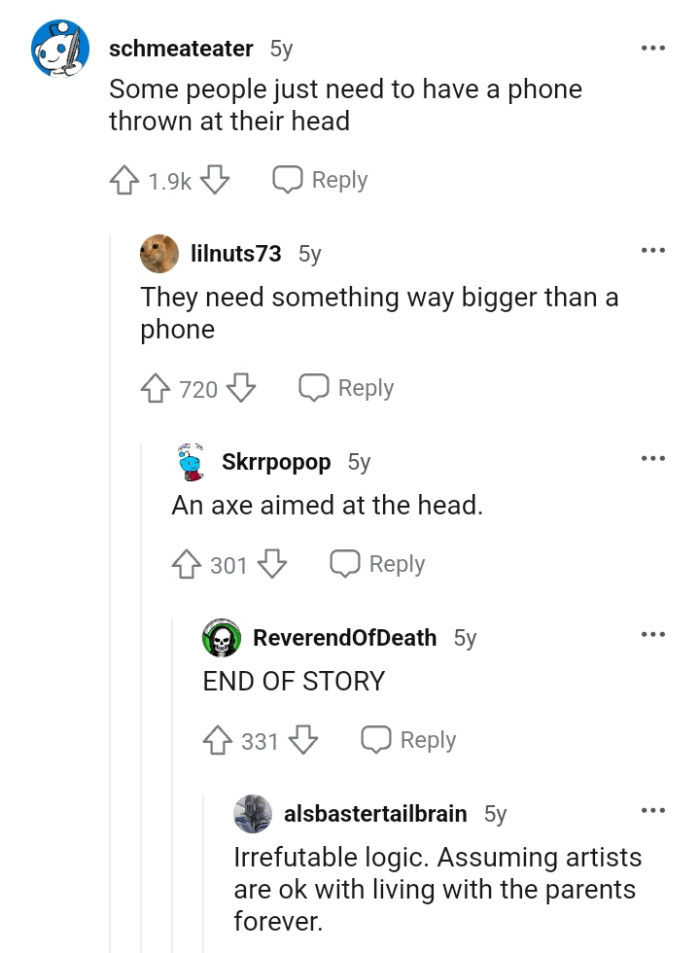Viewport: 700px width, 953px height.
Task: Open overflow menu on lilnuts73's comment
Action: (x=652, y=250)
